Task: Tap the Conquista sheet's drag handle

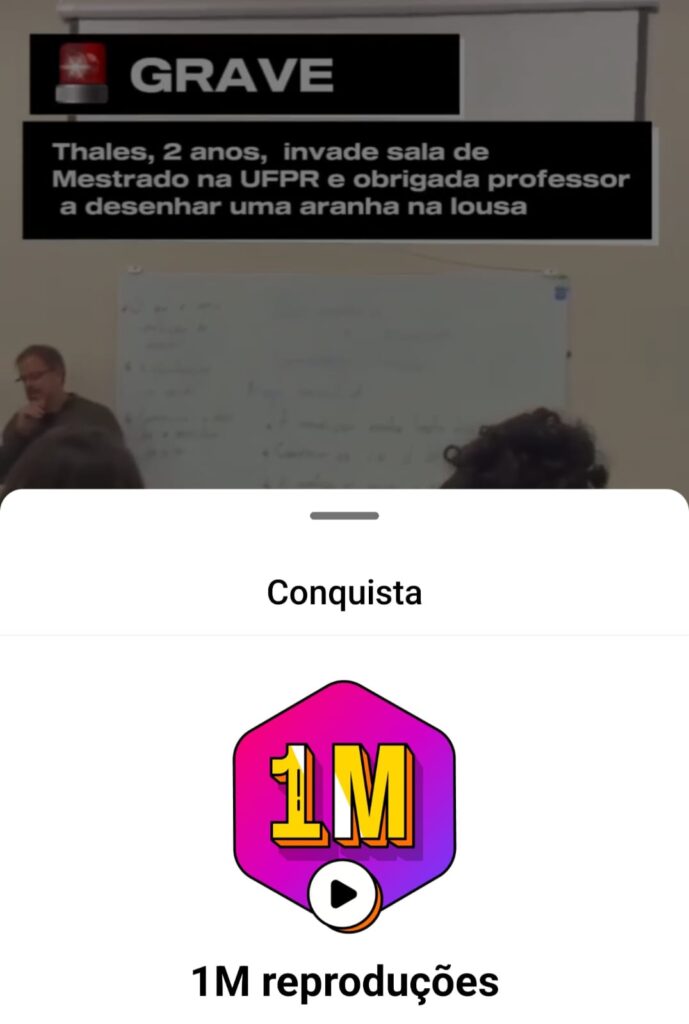Action: point(344,516)
